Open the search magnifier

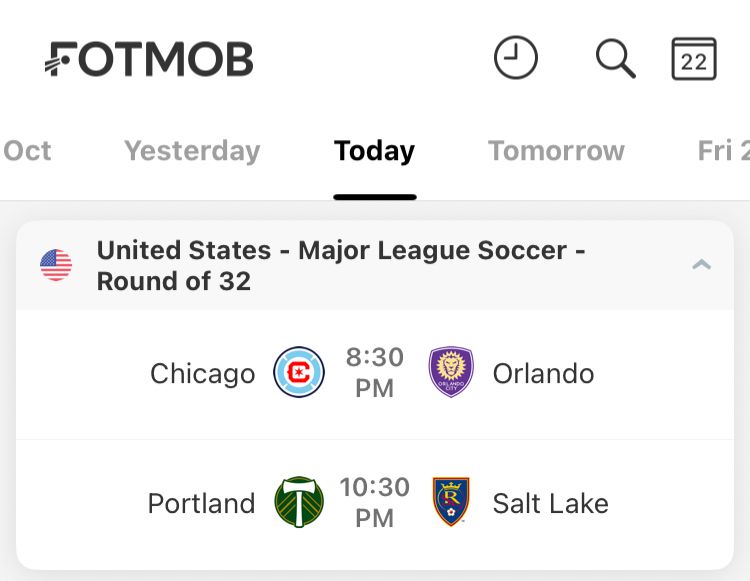pos(615,60)
